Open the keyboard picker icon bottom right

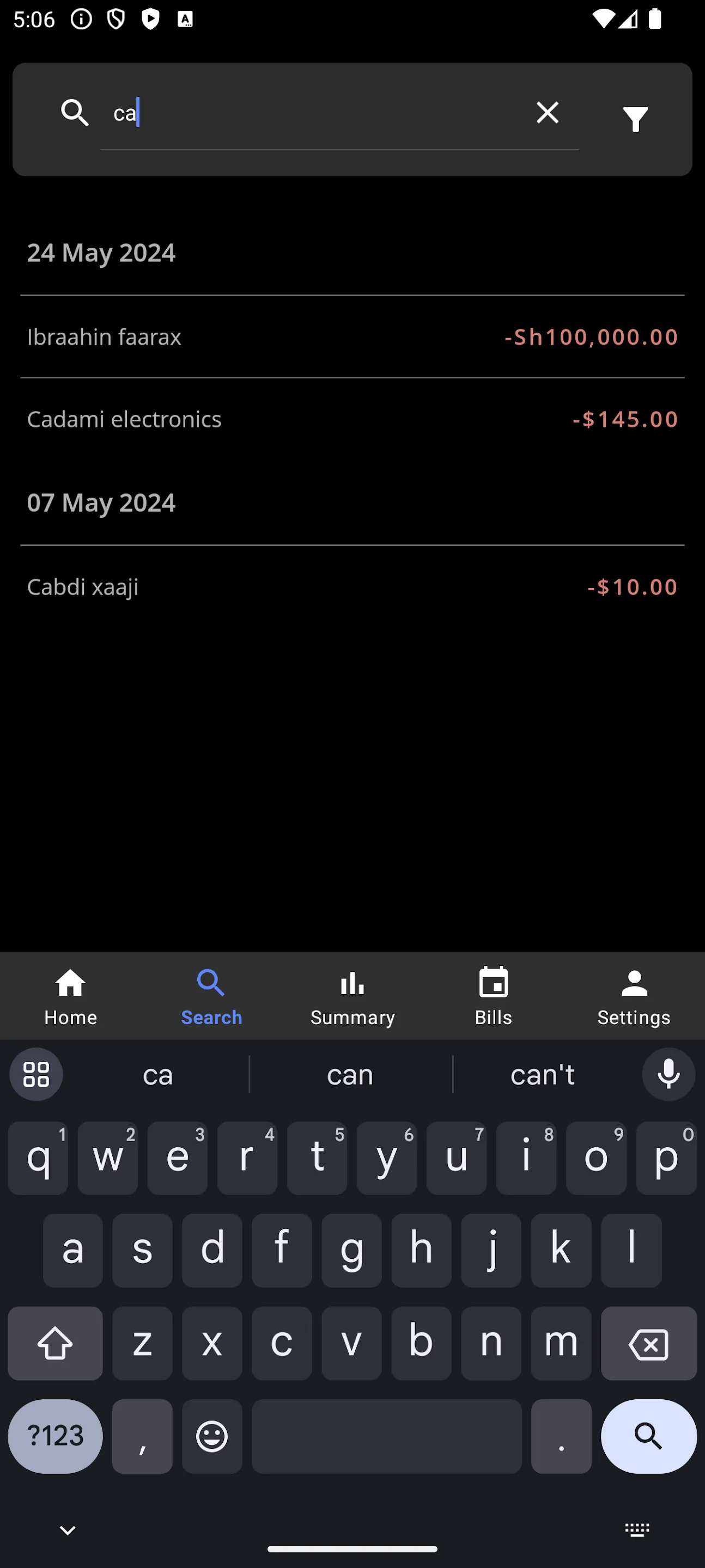[637, 1529]
